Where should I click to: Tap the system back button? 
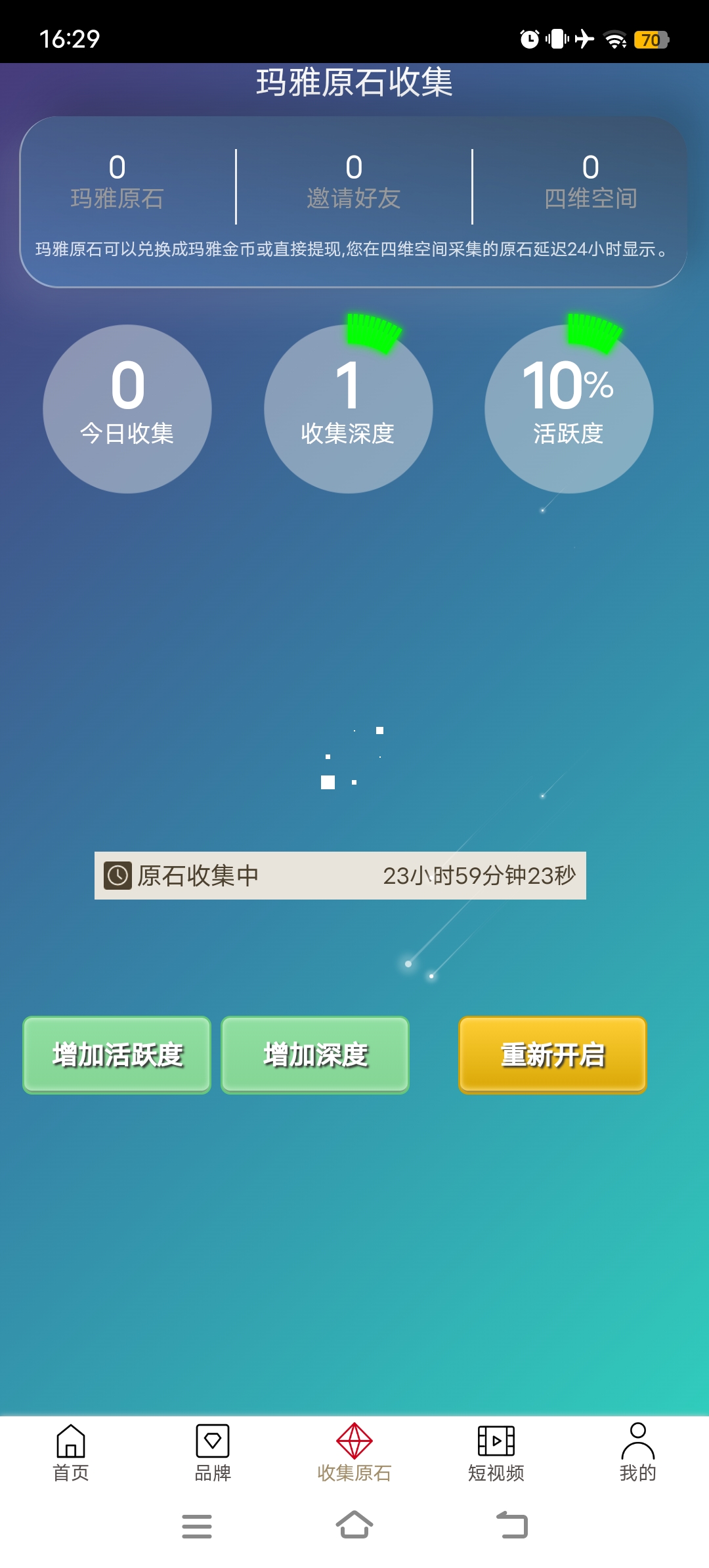(512, 1525)
